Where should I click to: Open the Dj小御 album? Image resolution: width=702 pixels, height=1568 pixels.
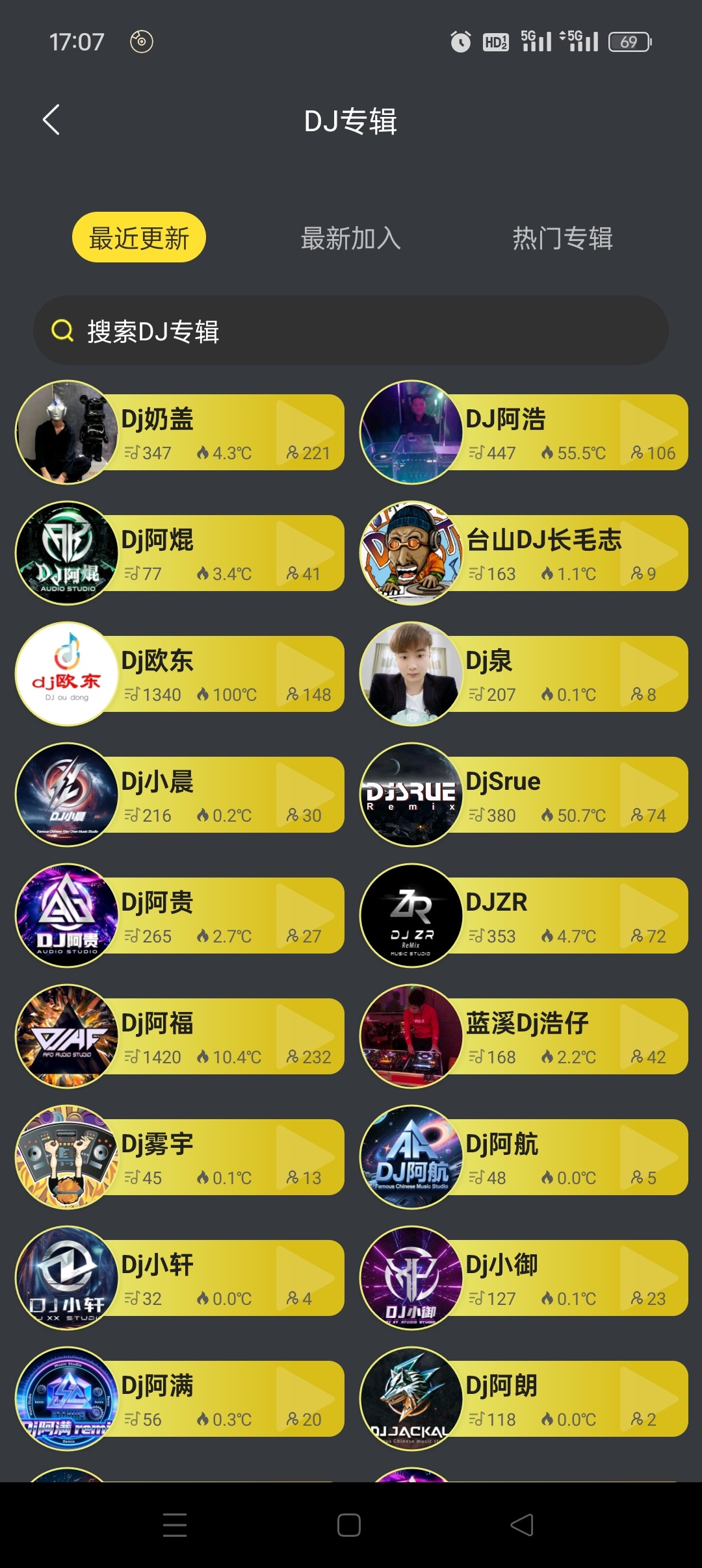[524, 1278]
